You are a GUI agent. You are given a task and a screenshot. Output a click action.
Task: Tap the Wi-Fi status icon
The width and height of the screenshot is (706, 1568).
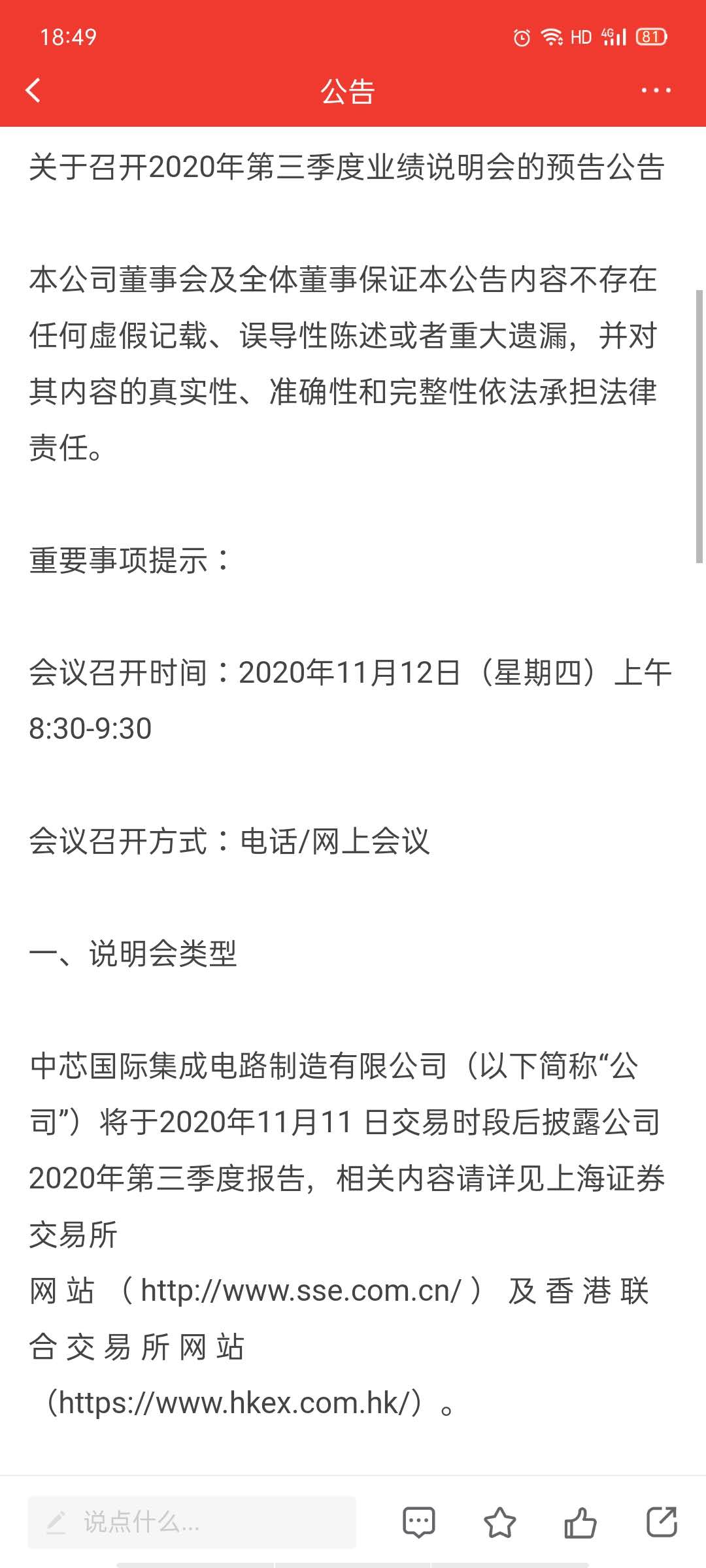pos(552,37)
